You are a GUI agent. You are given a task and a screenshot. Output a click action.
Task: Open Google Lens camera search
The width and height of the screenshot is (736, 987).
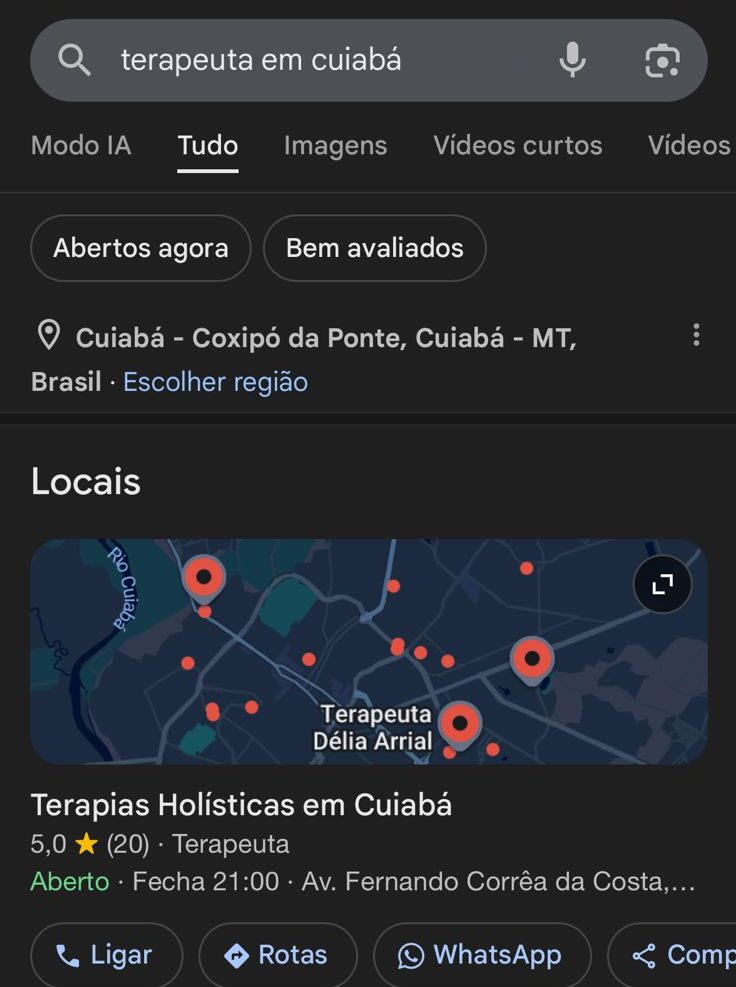(662, 61)
